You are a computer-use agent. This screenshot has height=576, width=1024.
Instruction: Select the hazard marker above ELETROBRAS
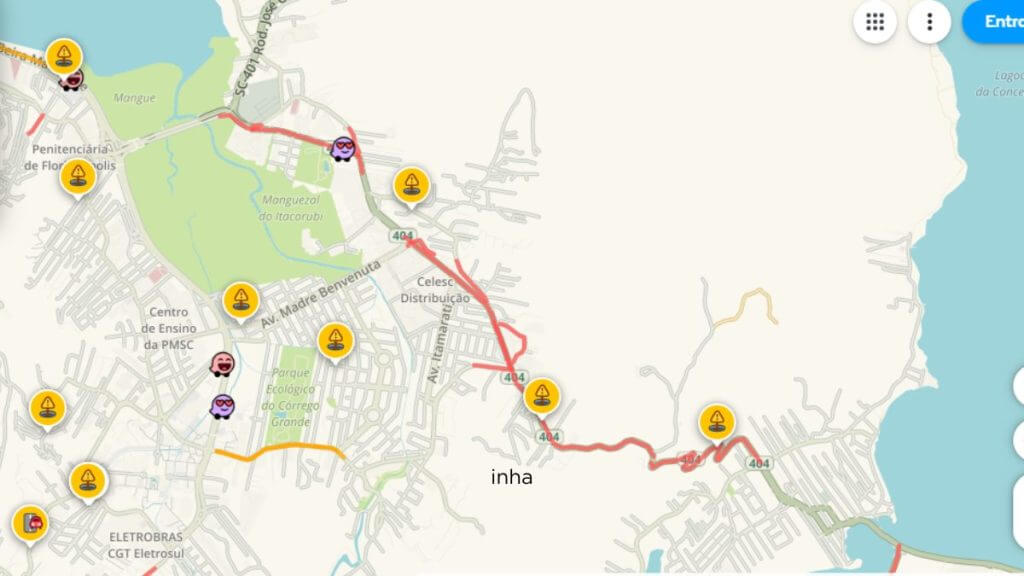click(x=89, y=480)
